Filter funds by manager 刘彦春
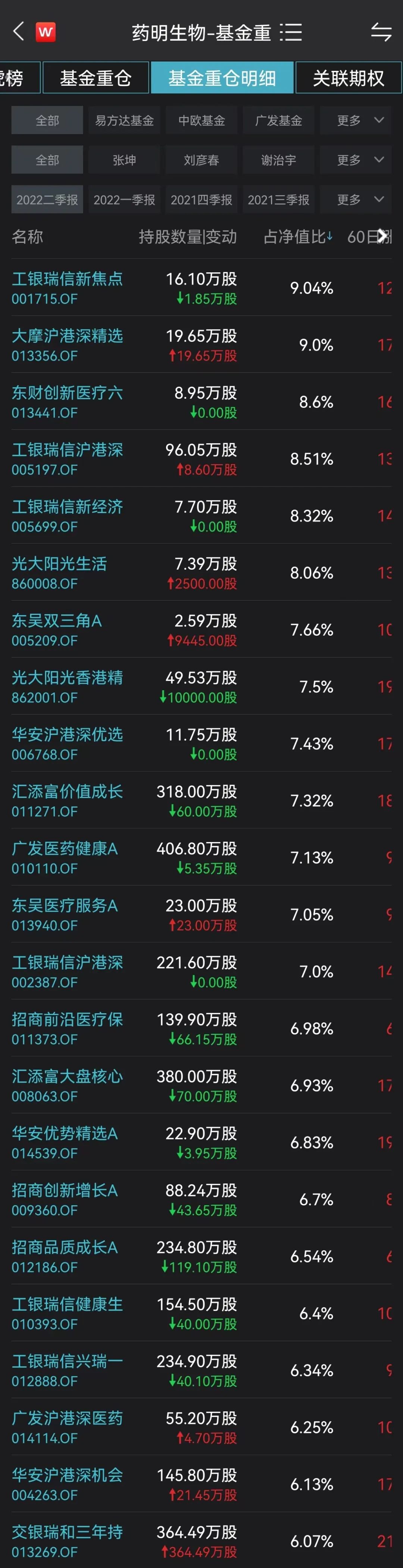Image resolution: width=403 pixels, height=1568 pixels. click(x=201, y=160)
